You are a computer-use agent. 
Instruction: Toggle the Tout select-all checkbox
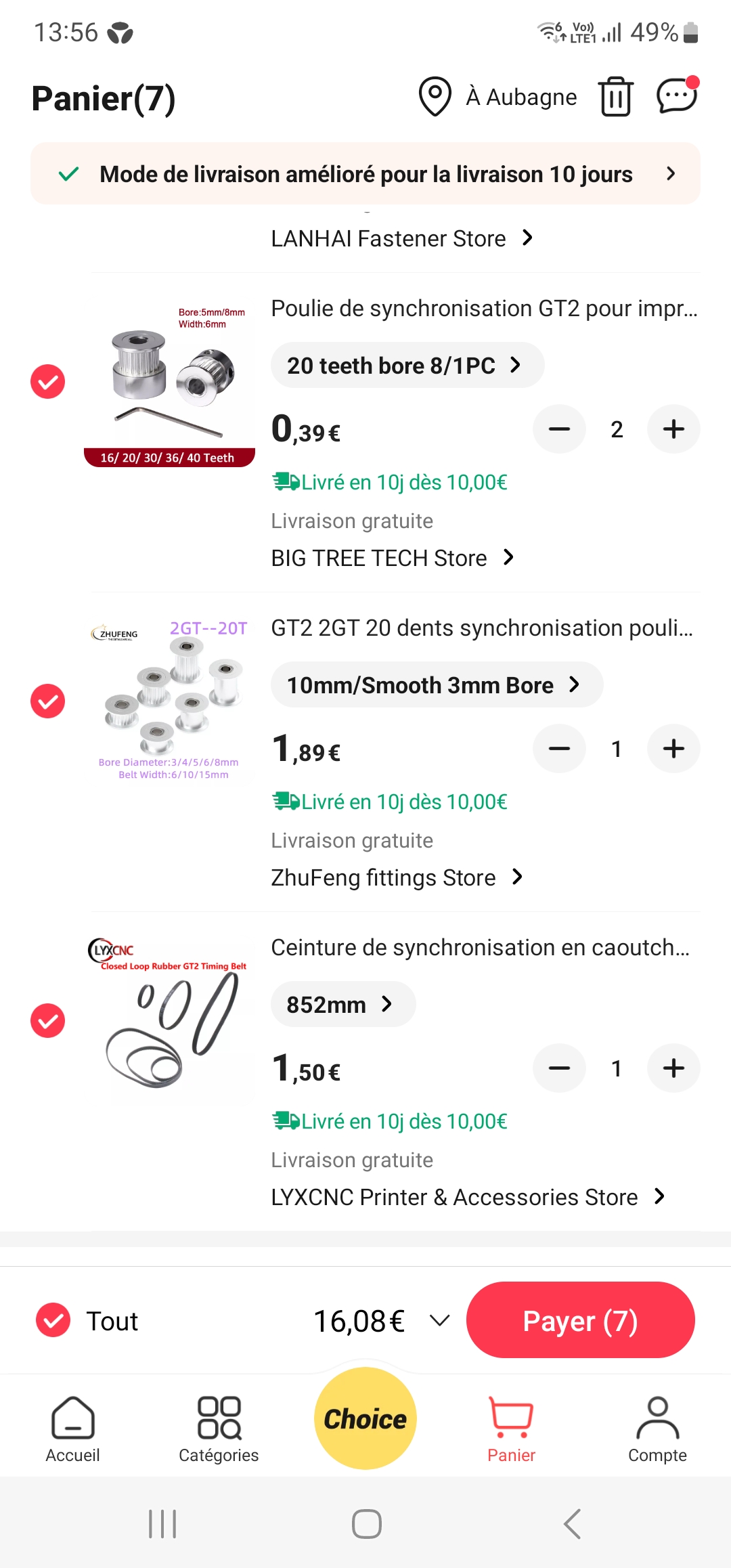[53, 1320]
